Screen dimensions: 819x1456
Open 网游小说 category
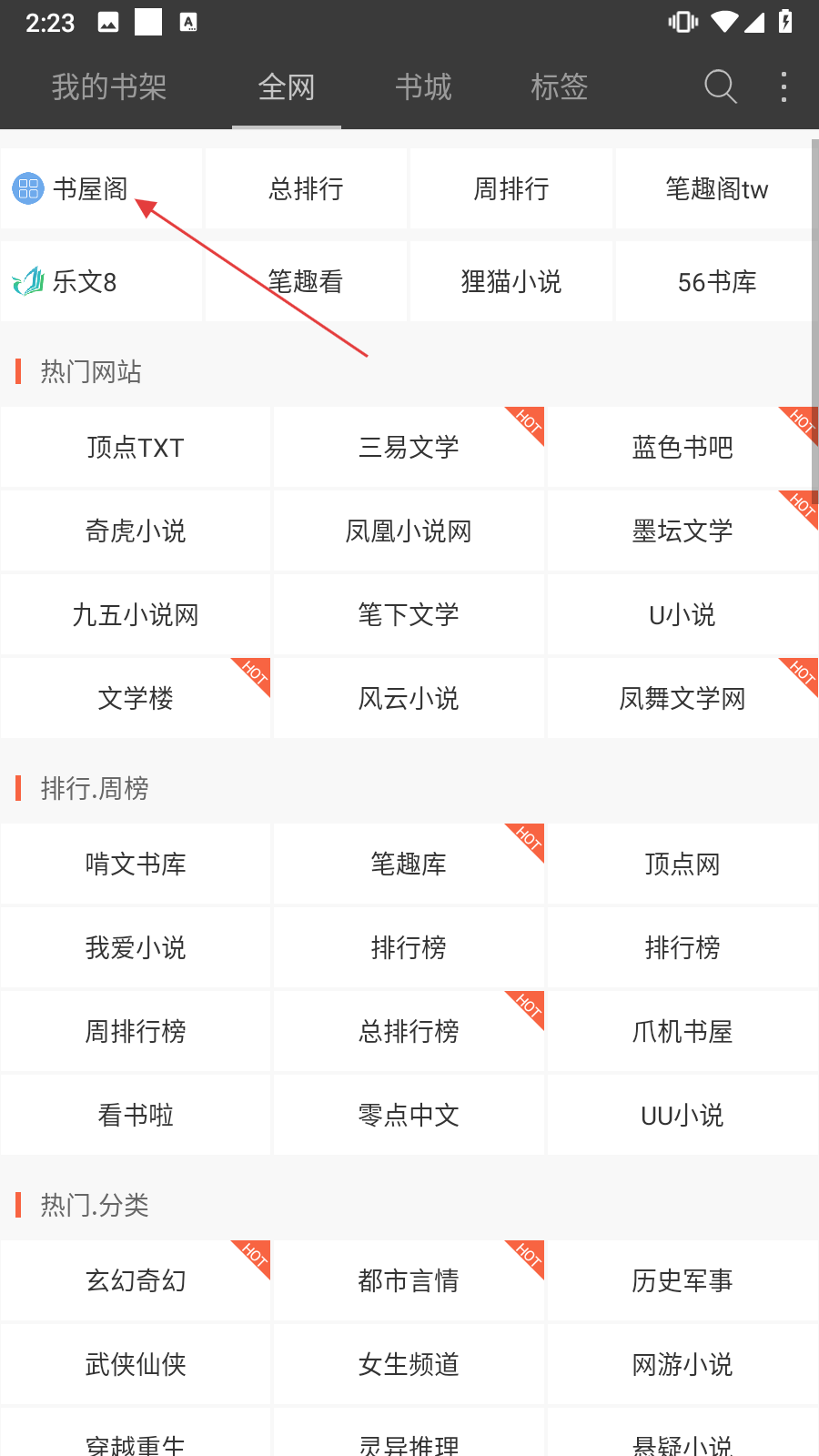682,1364
